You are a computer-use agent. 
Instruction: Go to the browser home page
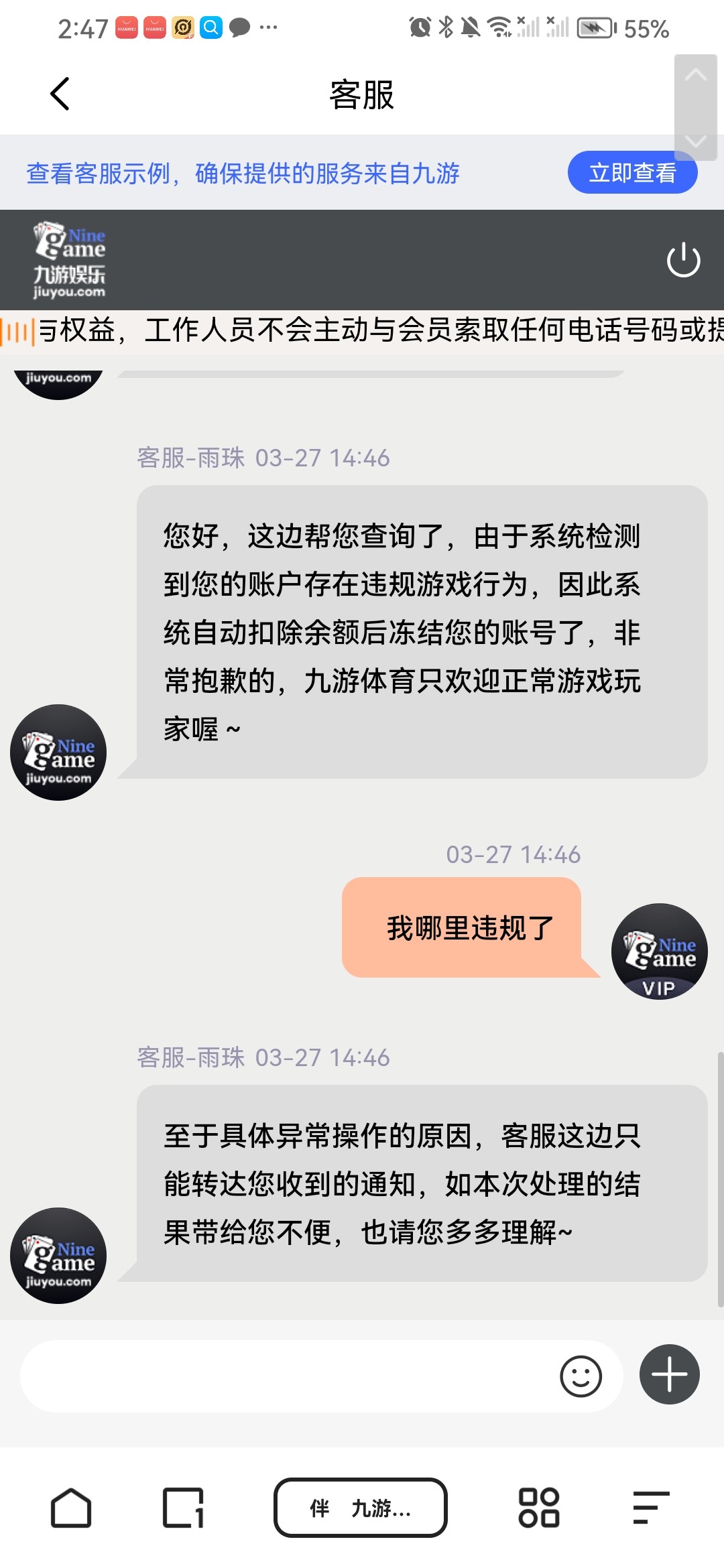[71, 1508]
